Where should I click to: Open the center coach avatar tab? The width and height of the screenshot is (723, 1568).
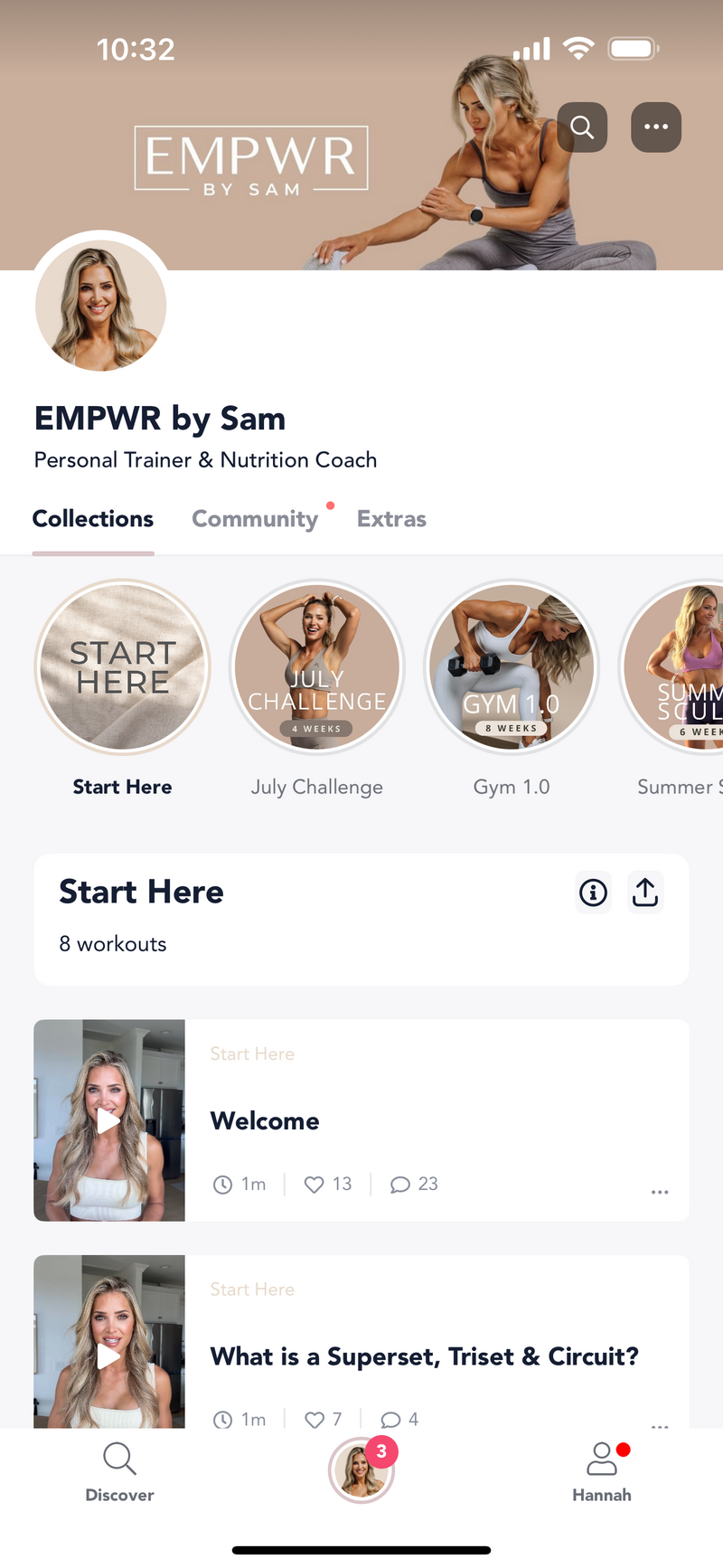[361, 1470]
